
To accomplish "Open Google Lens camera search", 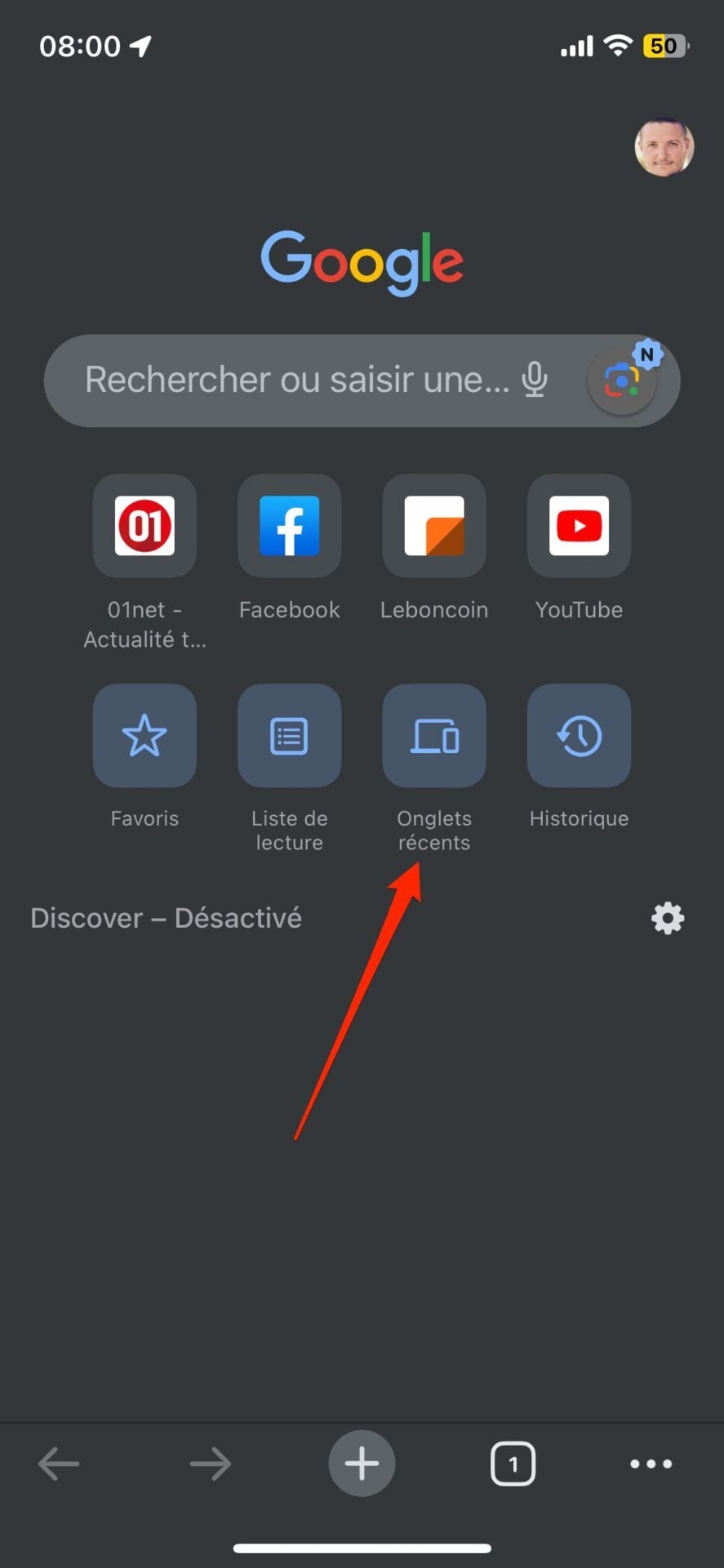I will tap(622, 381).
